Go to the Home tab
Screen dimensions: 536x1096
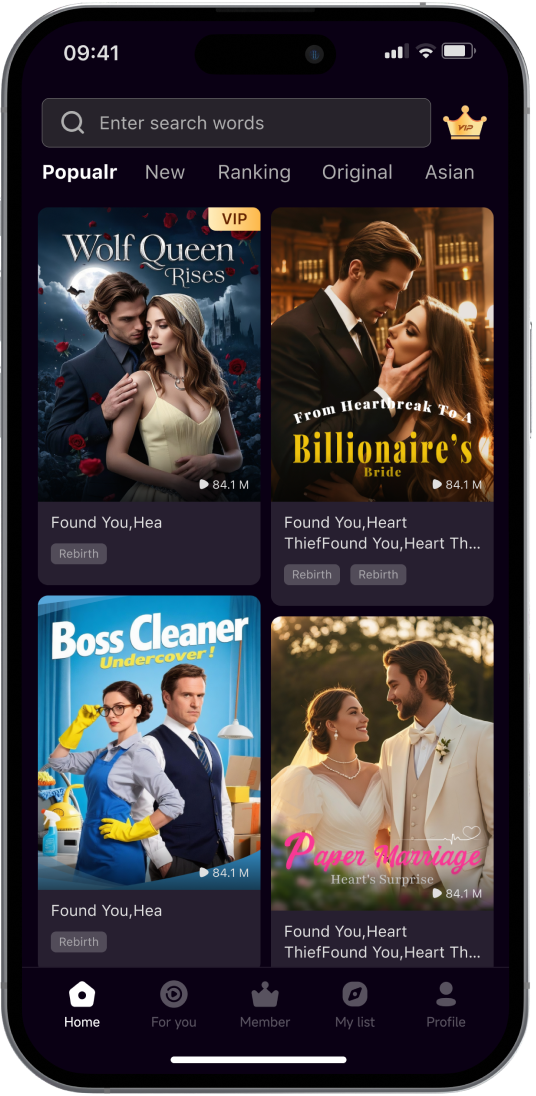[x=82, y=1005]
